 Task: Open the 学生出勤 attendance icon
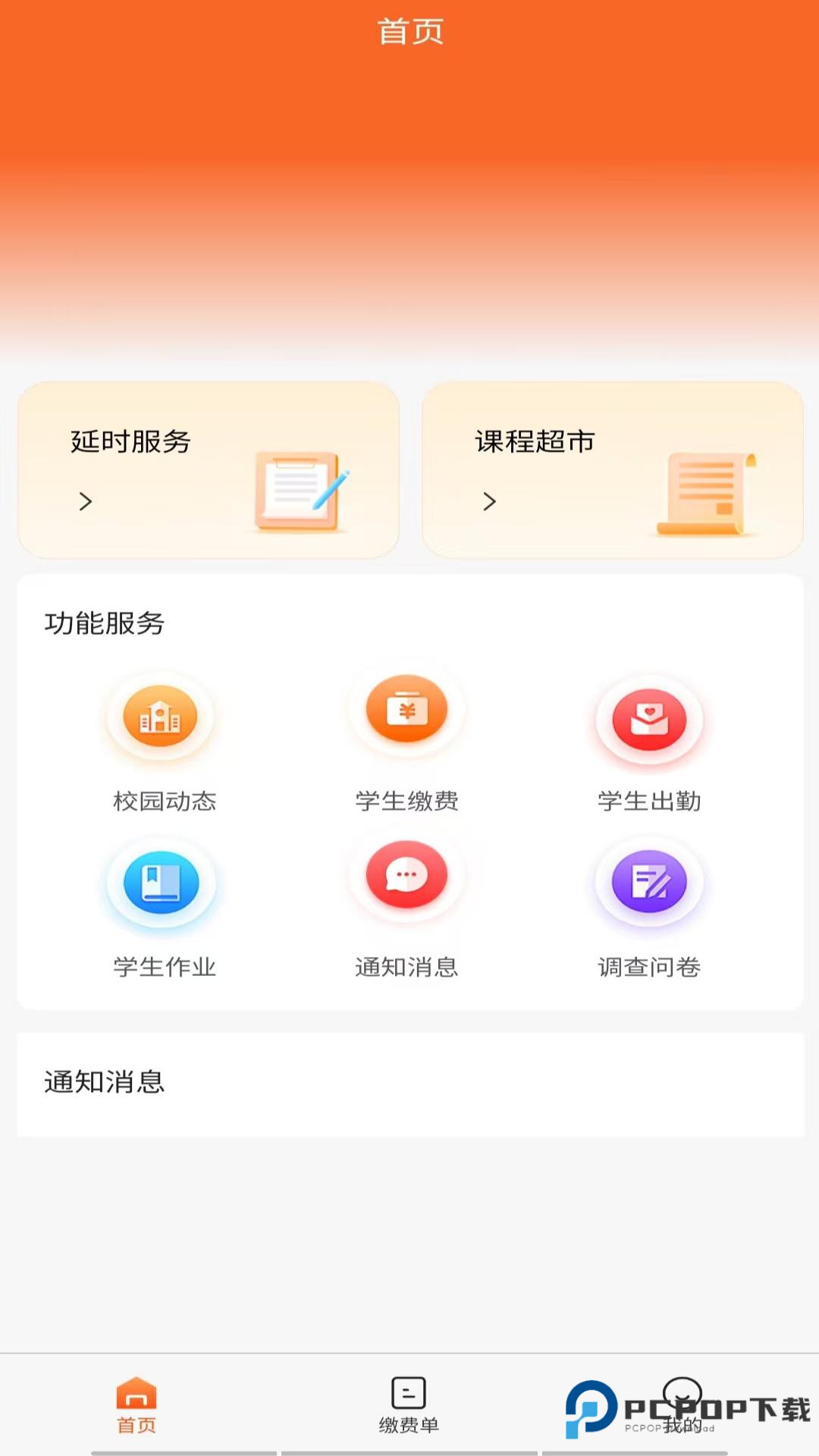coord(650,719)
